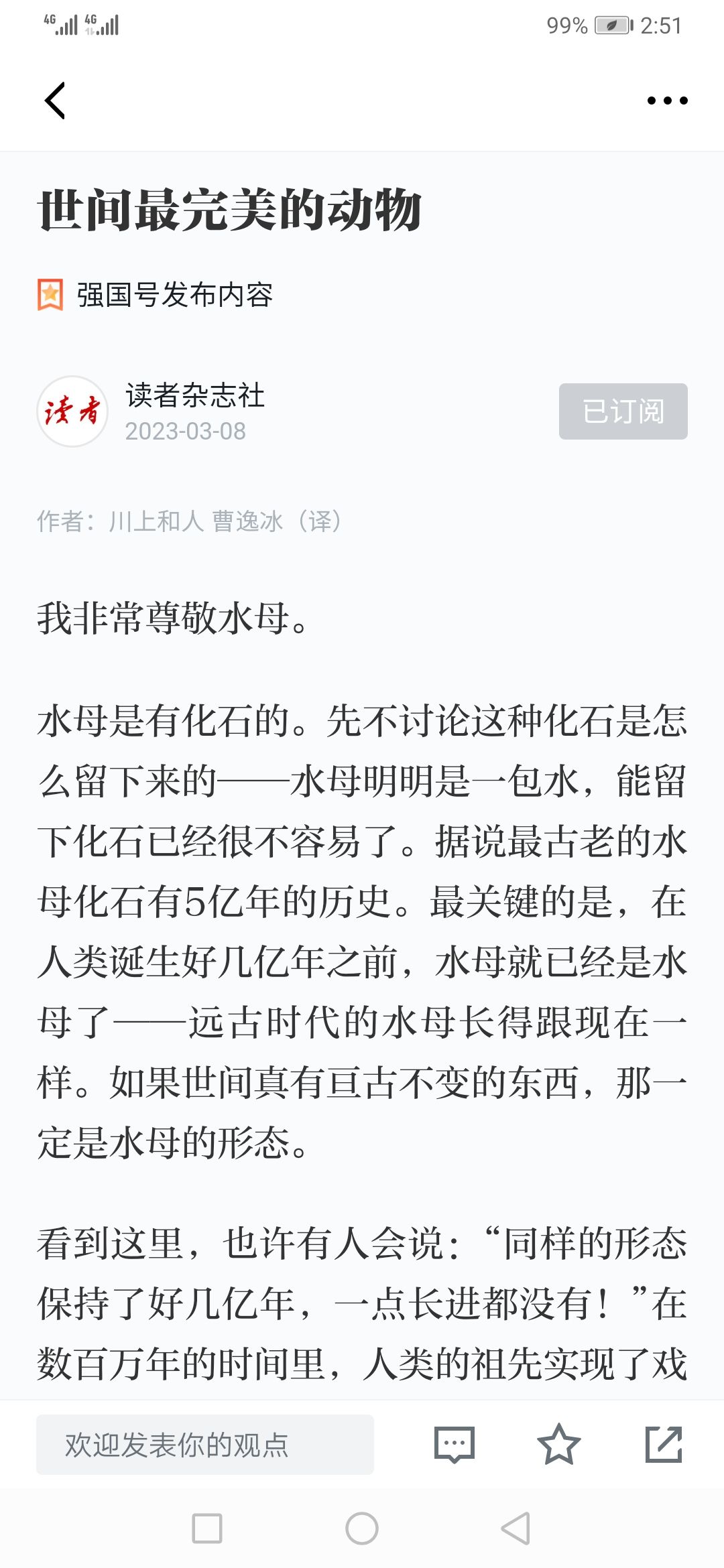The width and height of the screenshot is (724, 1568).
Task: Tap the system home button
Action: [x=362, y=1528]
